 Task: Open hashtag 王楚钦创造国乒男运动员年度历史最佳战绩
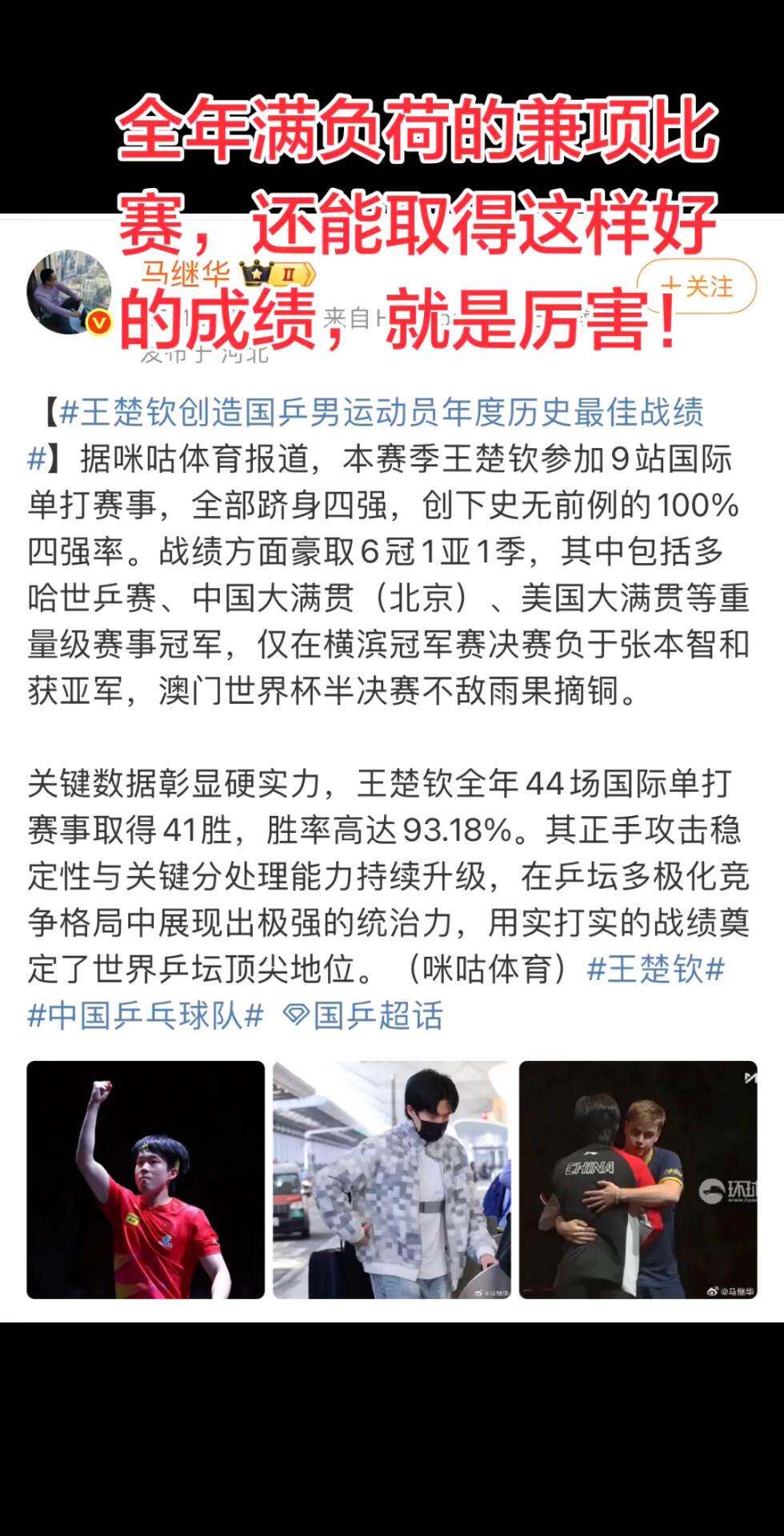coord(384,414)
